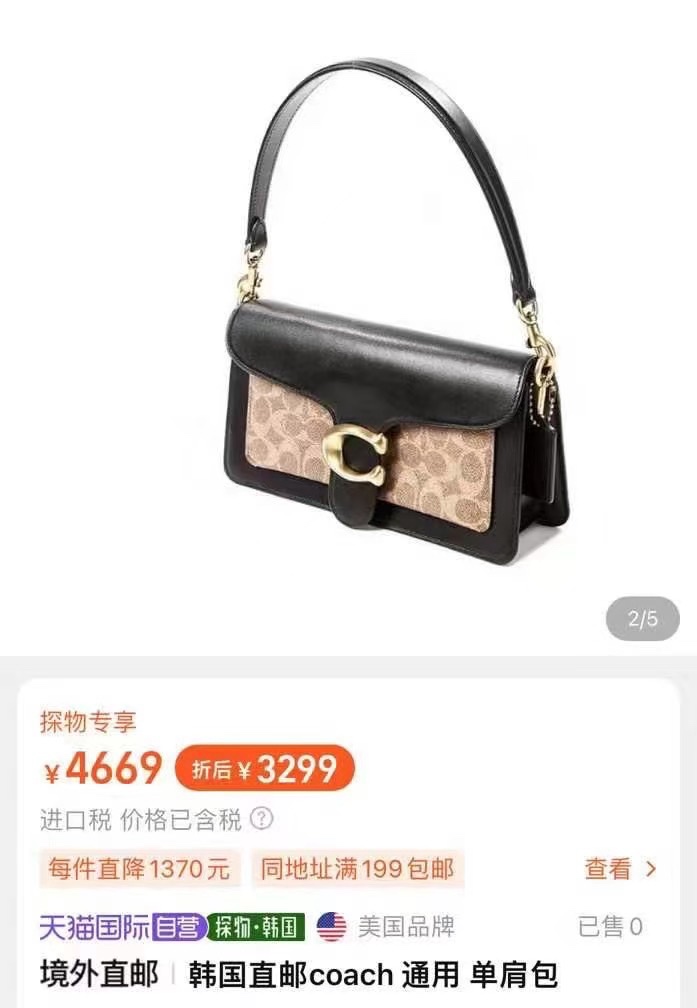This screenshot has width=697, height=1008.
Task: Tap the 每件直降1370元 discount tag
Action: click(x=140, y=869)
